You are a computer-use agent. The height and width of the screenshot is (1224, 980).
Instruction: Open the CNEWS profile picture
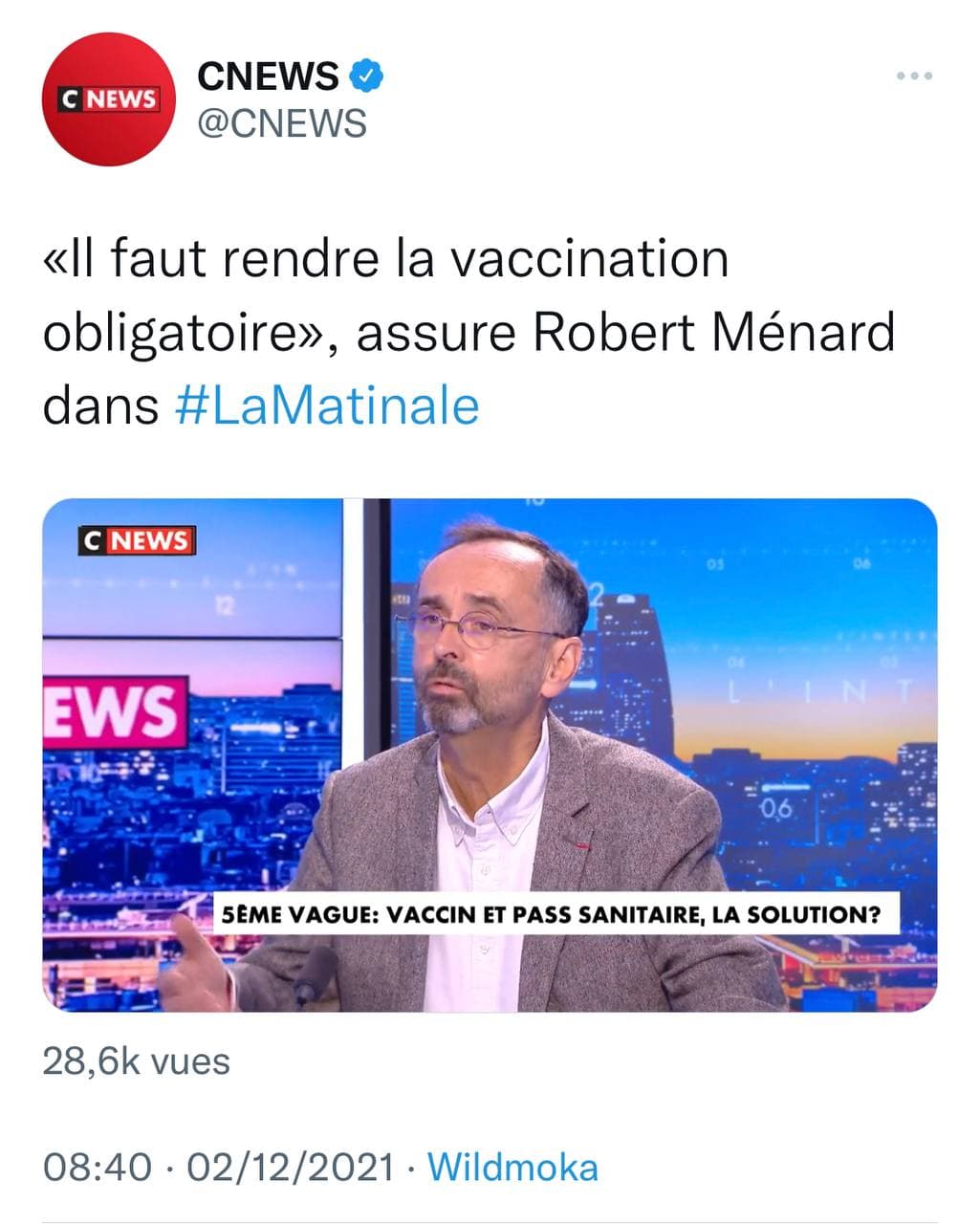[x=110, y=99]
